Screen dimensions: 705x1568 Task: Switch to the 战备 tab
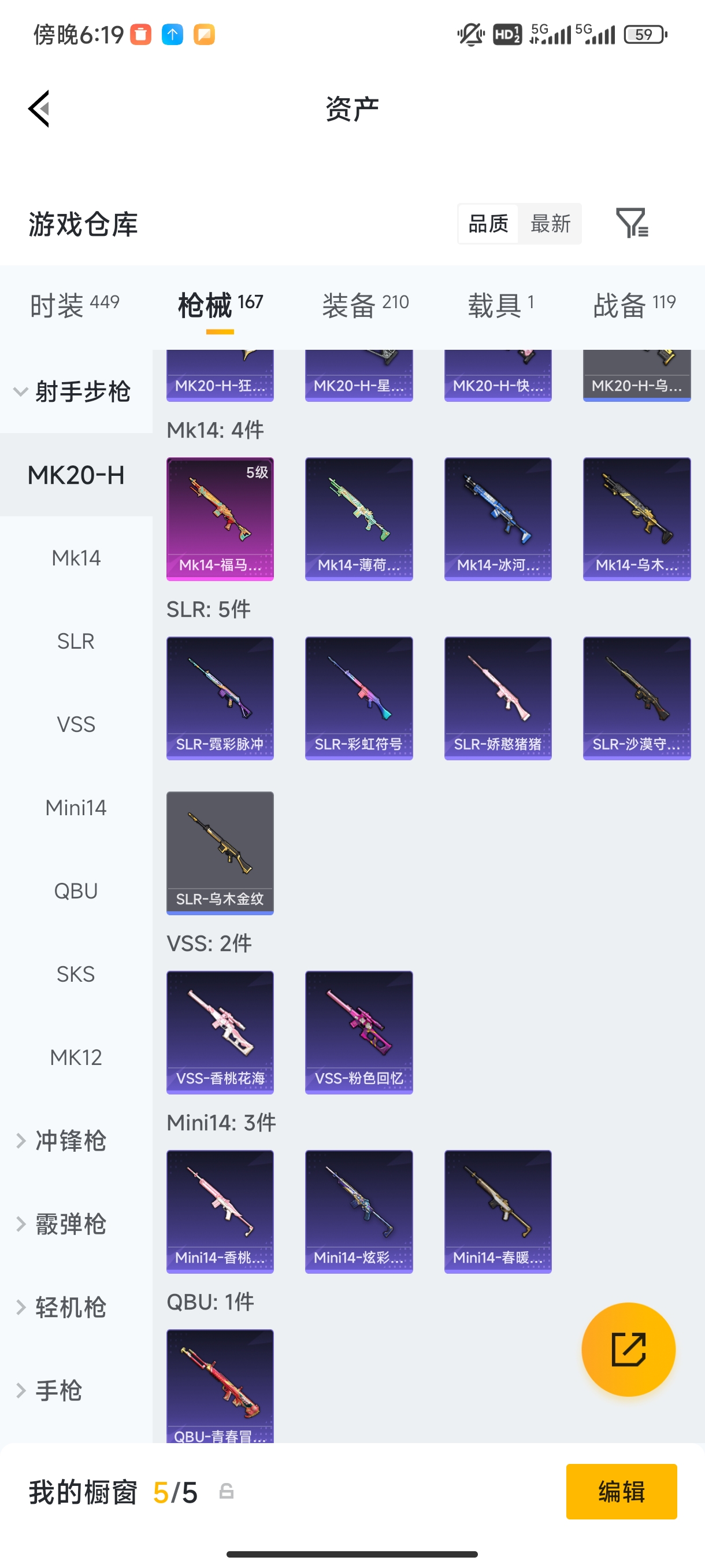pyautogui.click(x=634, y=305)
